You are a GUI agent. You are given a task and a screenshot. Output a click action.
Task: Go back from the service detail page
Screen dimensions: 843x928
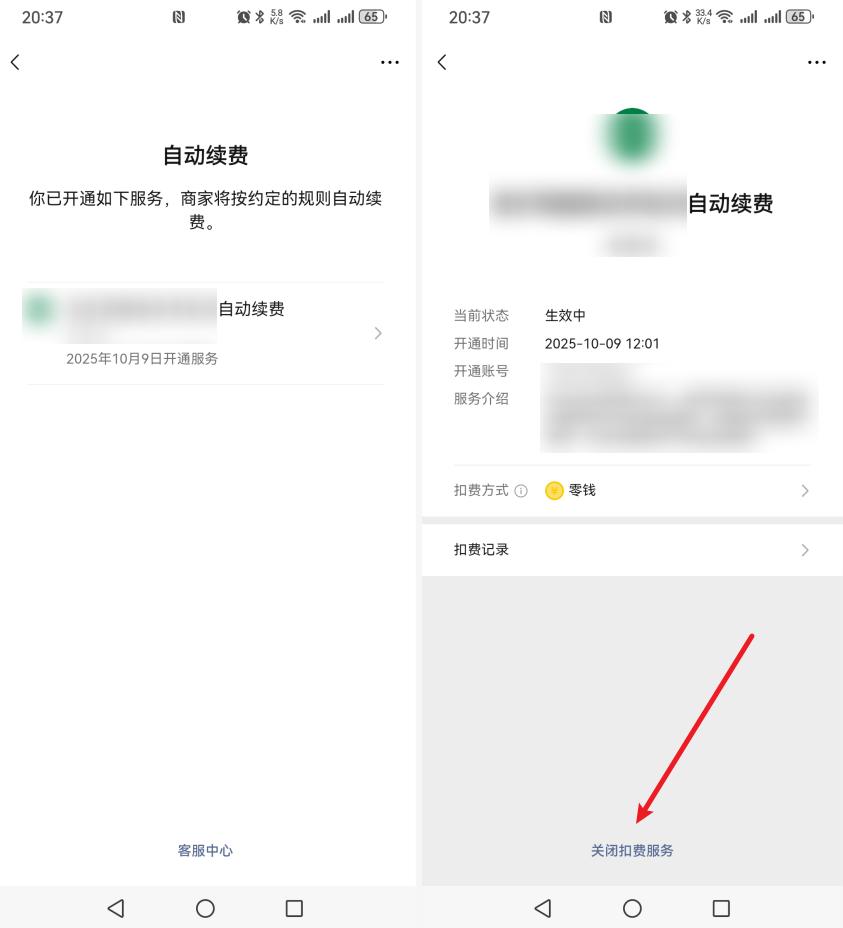pyautogui.click(x=442, y=62)
